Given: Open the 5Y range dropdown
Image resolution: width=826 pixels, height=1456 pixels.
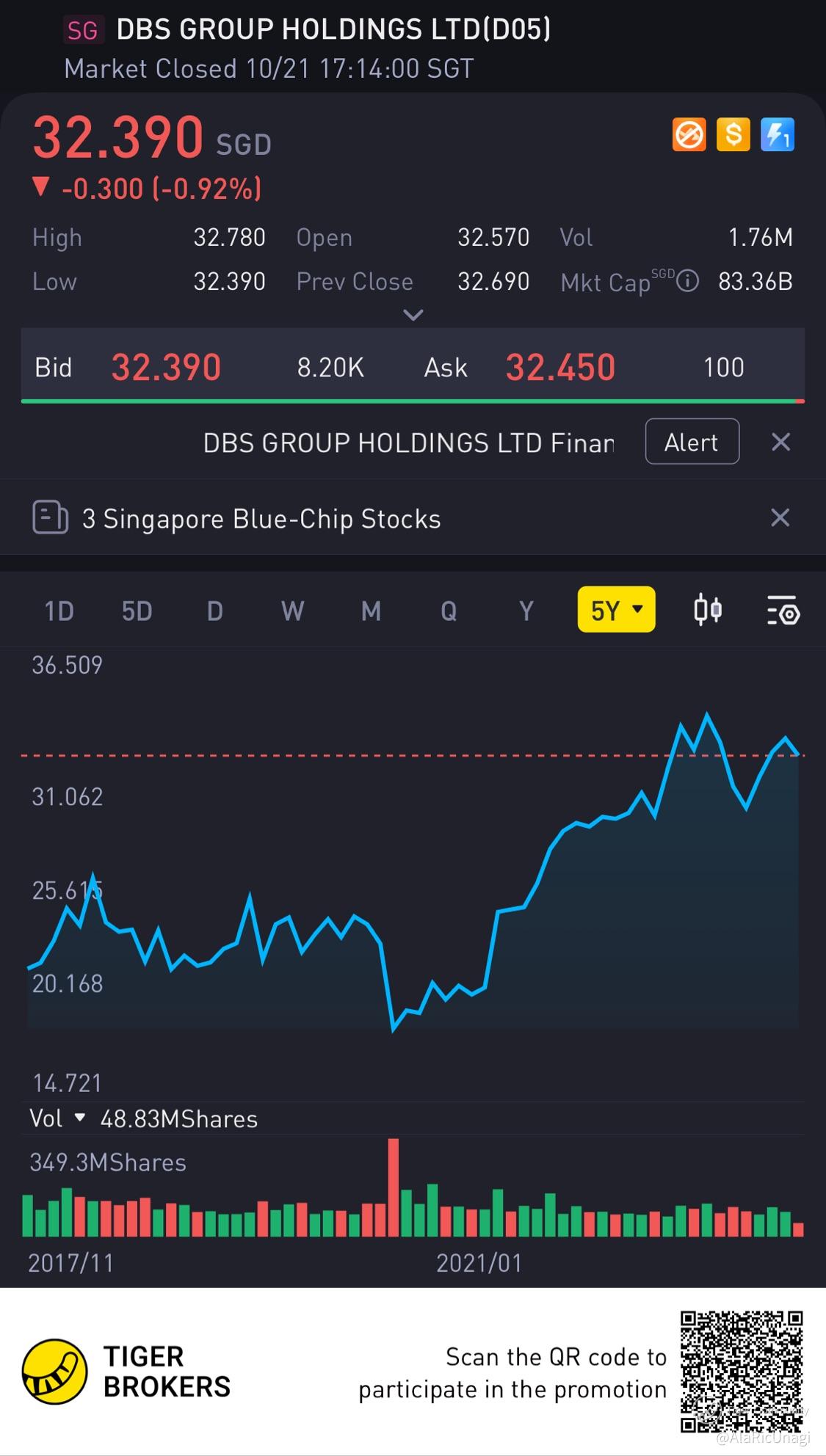Looking at the screenshot, I should click(x=616, y=610).
